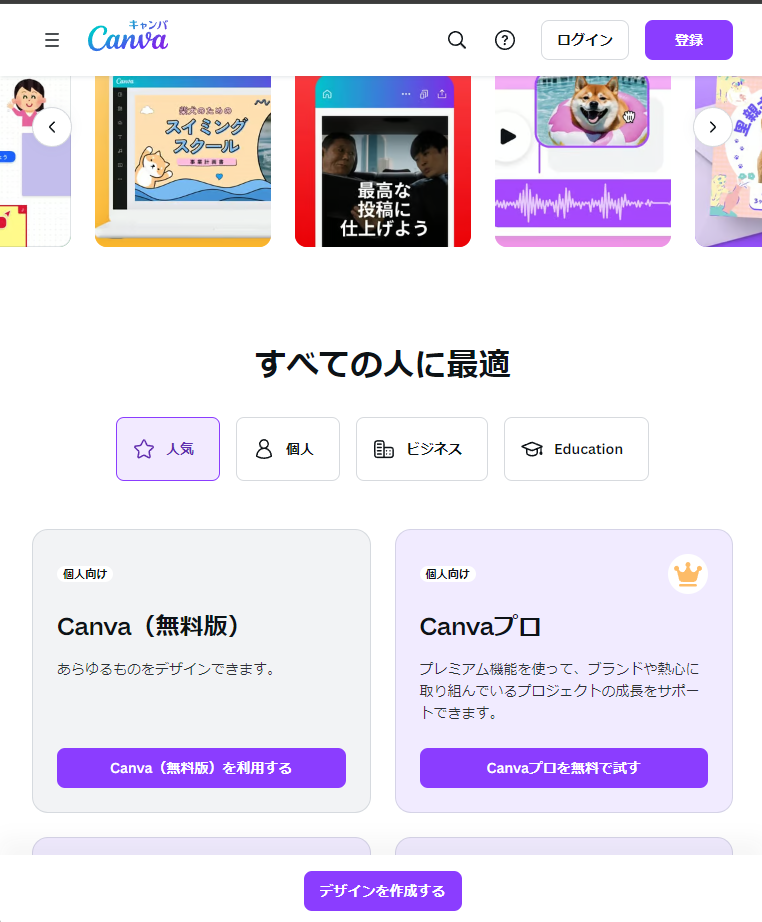
Task: Open the 最高な投稿に仕上げよう card
Action: coord(383,160)
